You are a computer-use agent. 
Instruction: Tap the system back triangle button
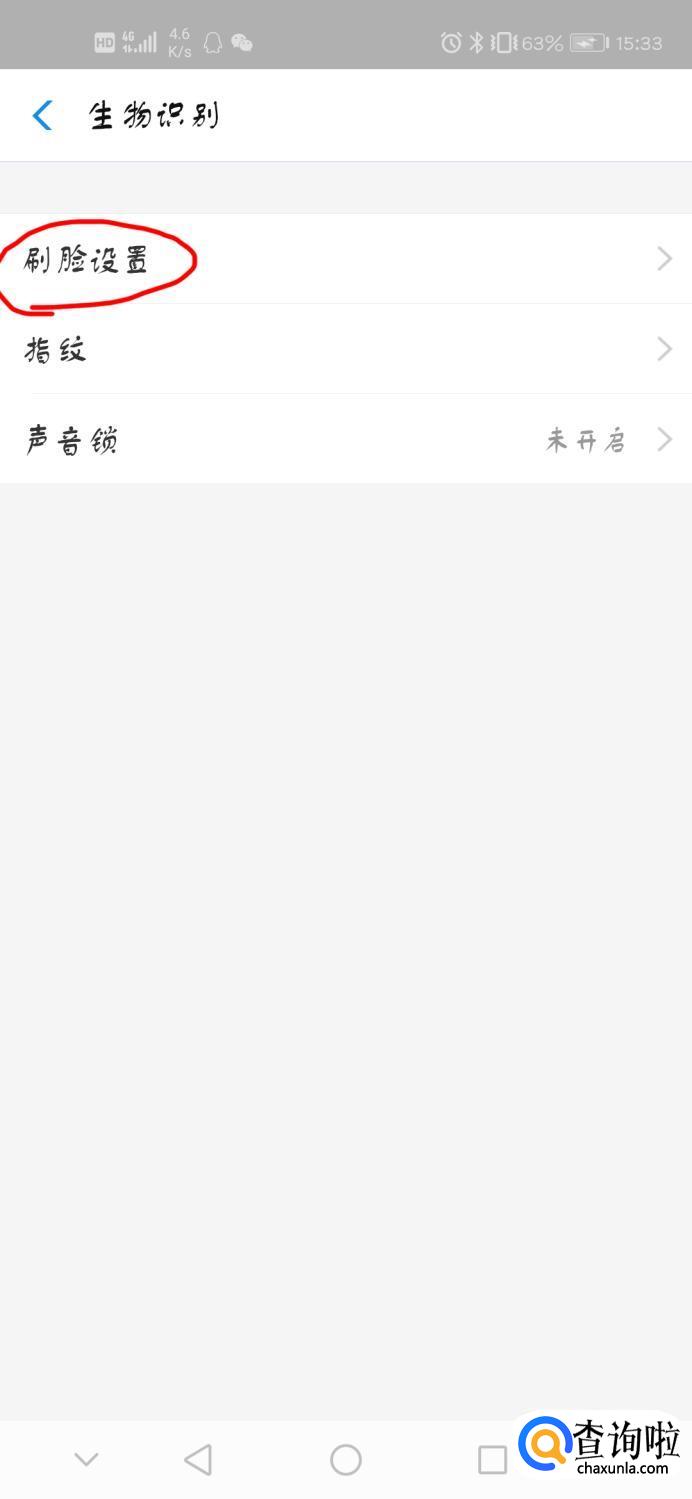tap(199, 1459)
